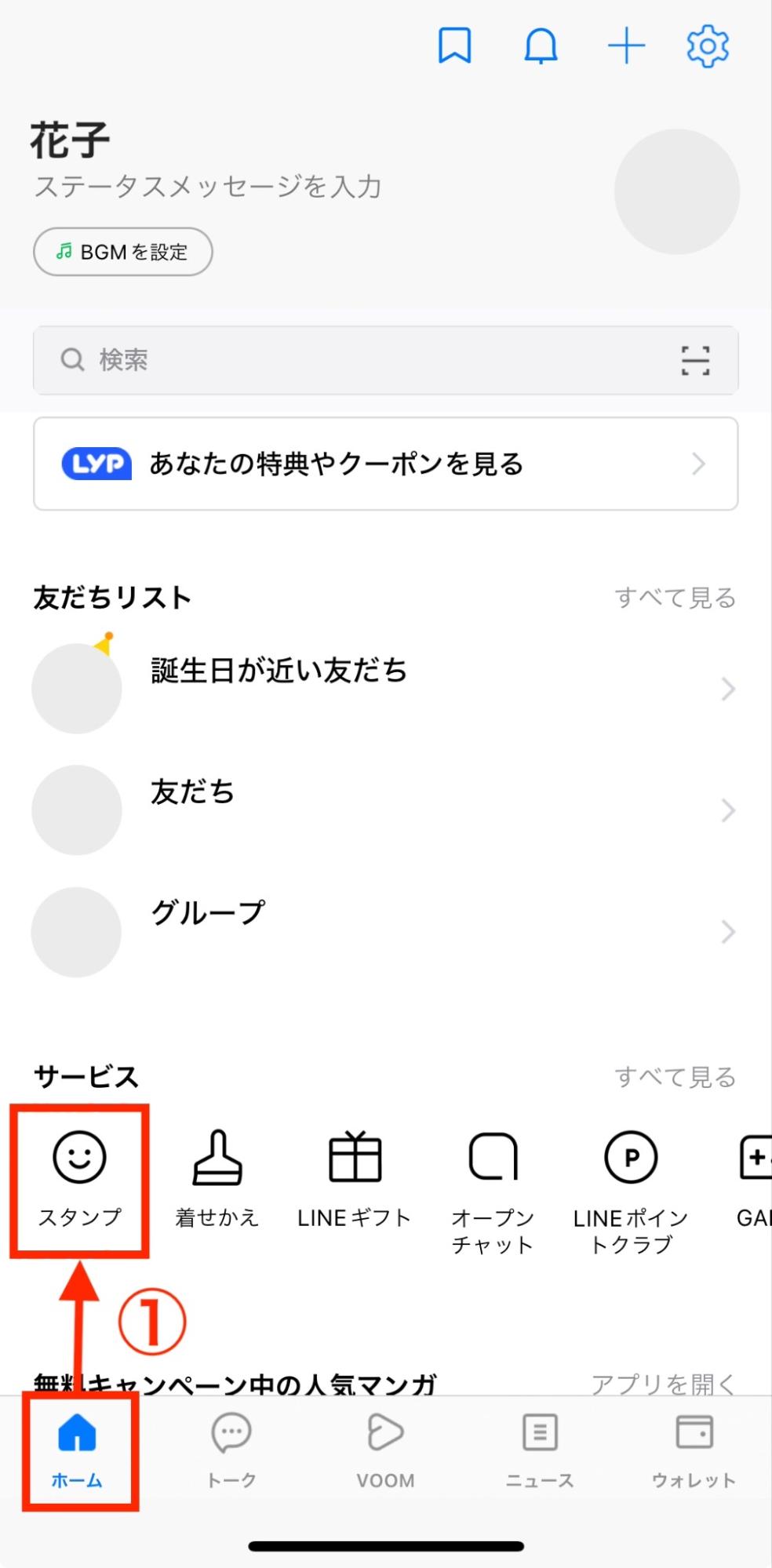Switch to the ウォレット tab
The height and width of the screenshot is (1568, 772).
(x=694, y=1450)
